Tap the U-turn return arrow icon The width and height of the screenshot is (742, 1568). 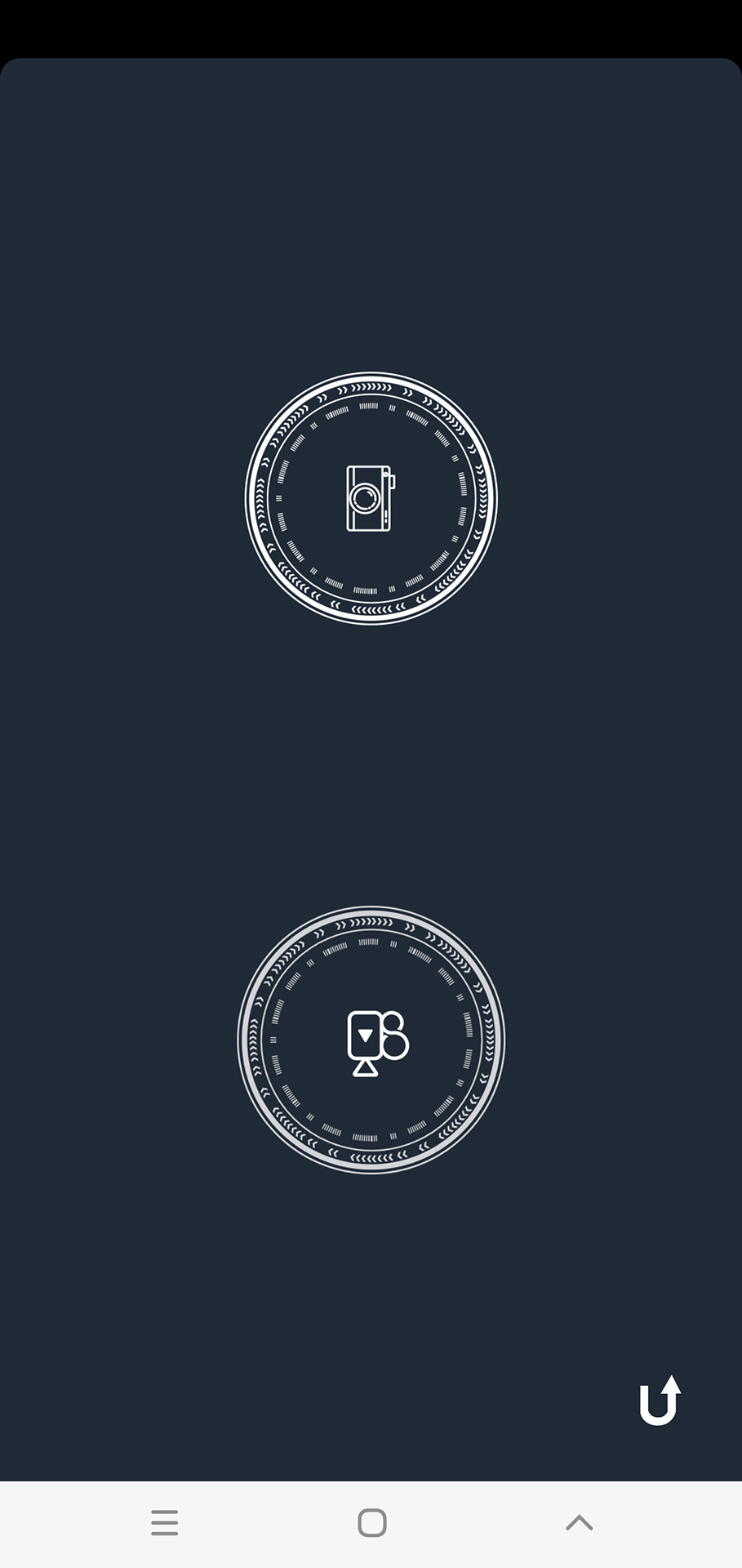click(x=660, y=1401)
